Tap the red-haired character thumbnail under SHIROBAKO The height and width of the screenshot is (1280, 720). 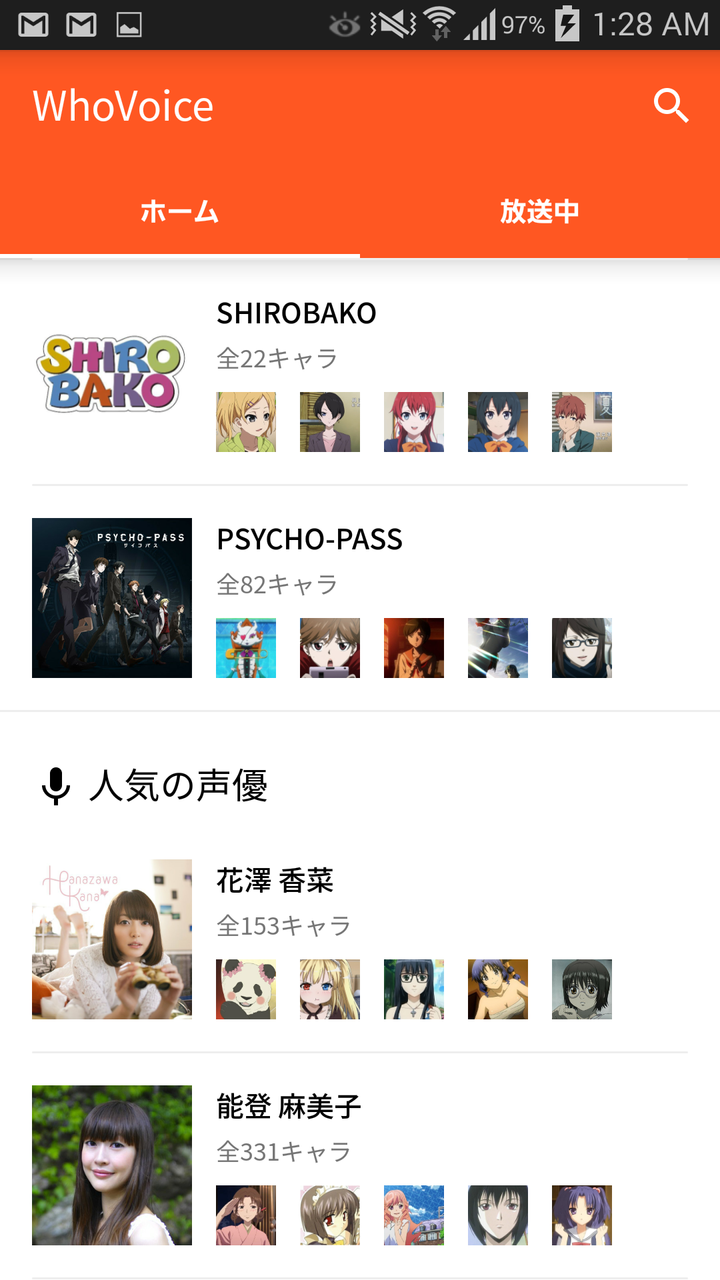[414, 422]
